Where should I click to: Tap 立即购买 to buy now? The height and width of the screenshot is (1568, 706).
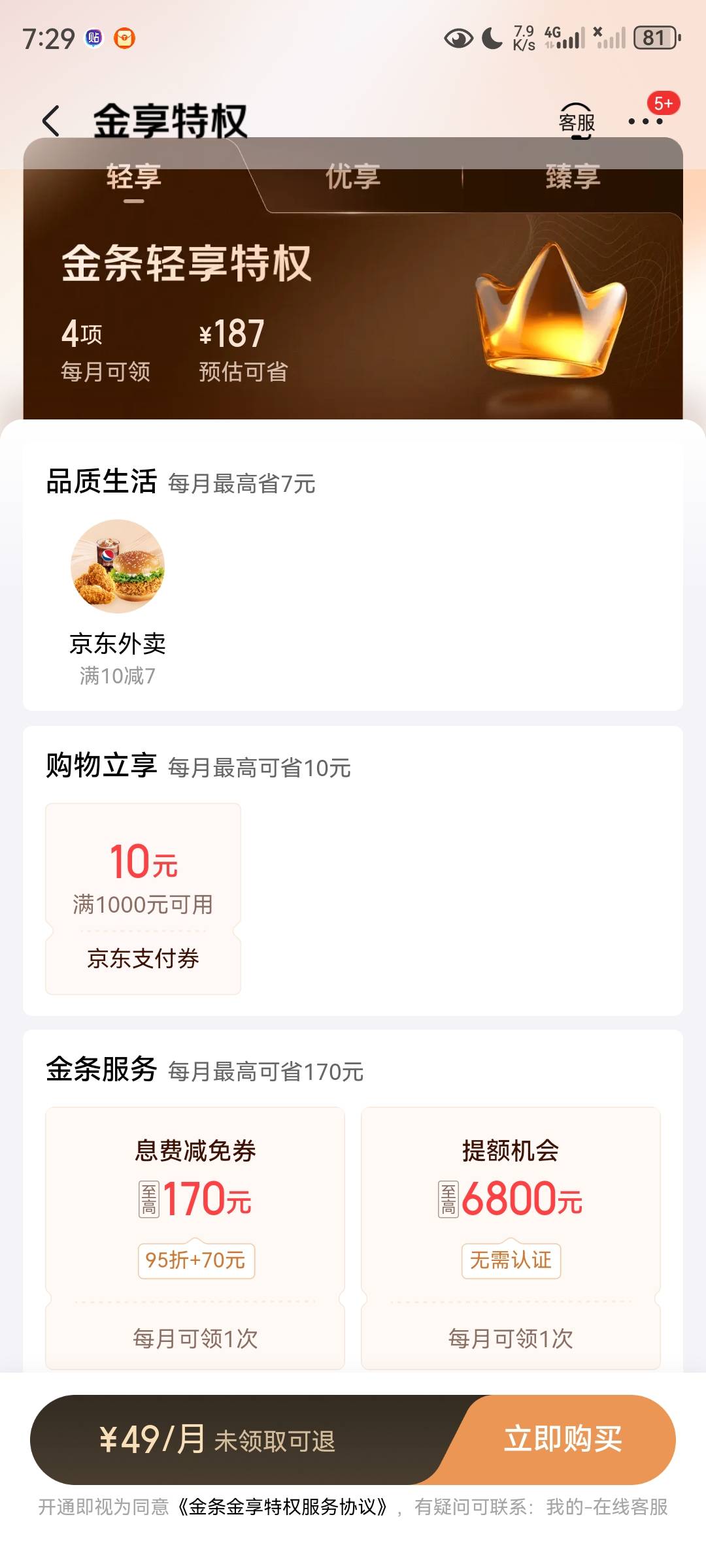563,1439
